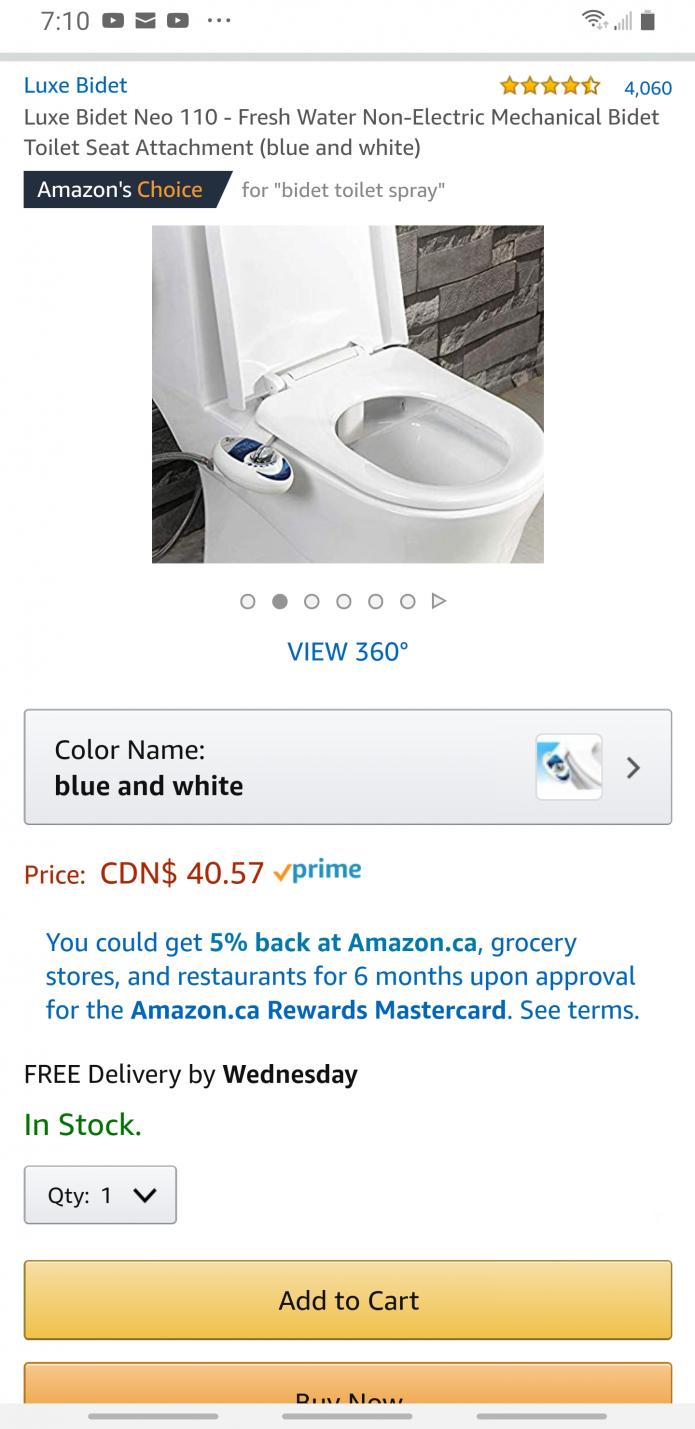695x1429 pixels.
Task: Tap VIEW 360° link
Action: 348,652
